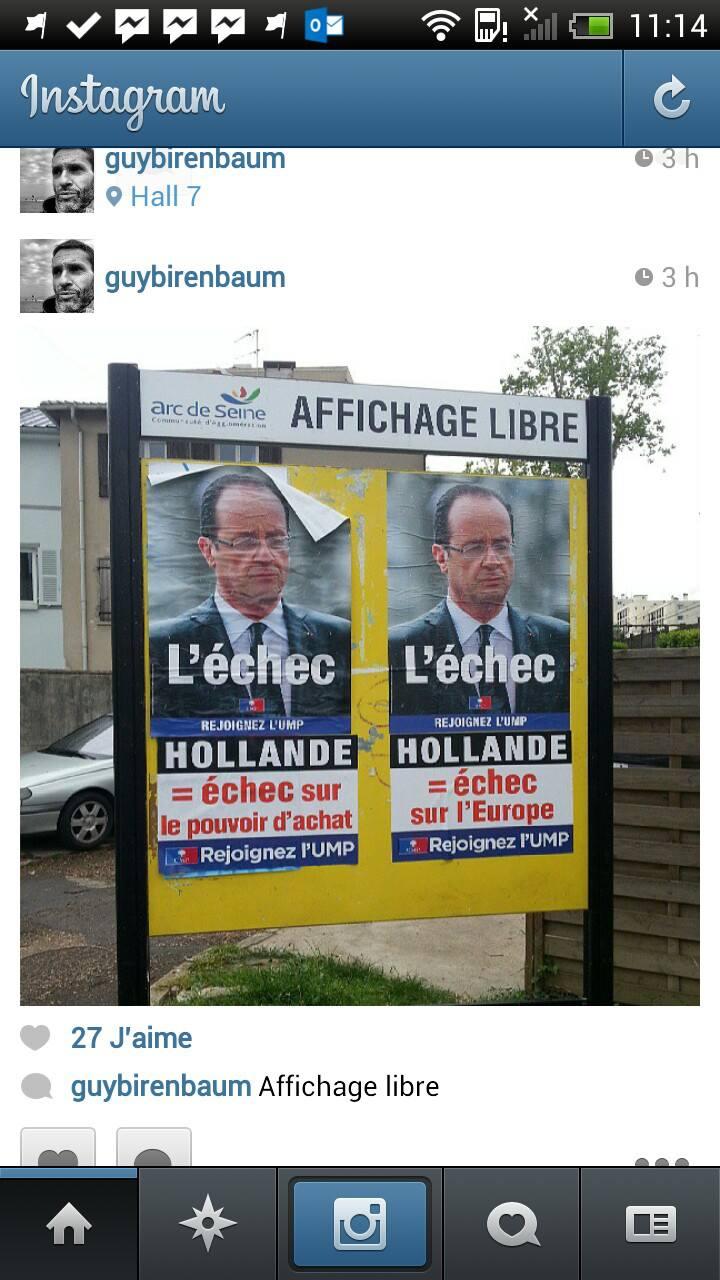This screenshot has height=1280, width=720.
Task: Open the Affichage libre poster photo
Action: coord(360,665)
